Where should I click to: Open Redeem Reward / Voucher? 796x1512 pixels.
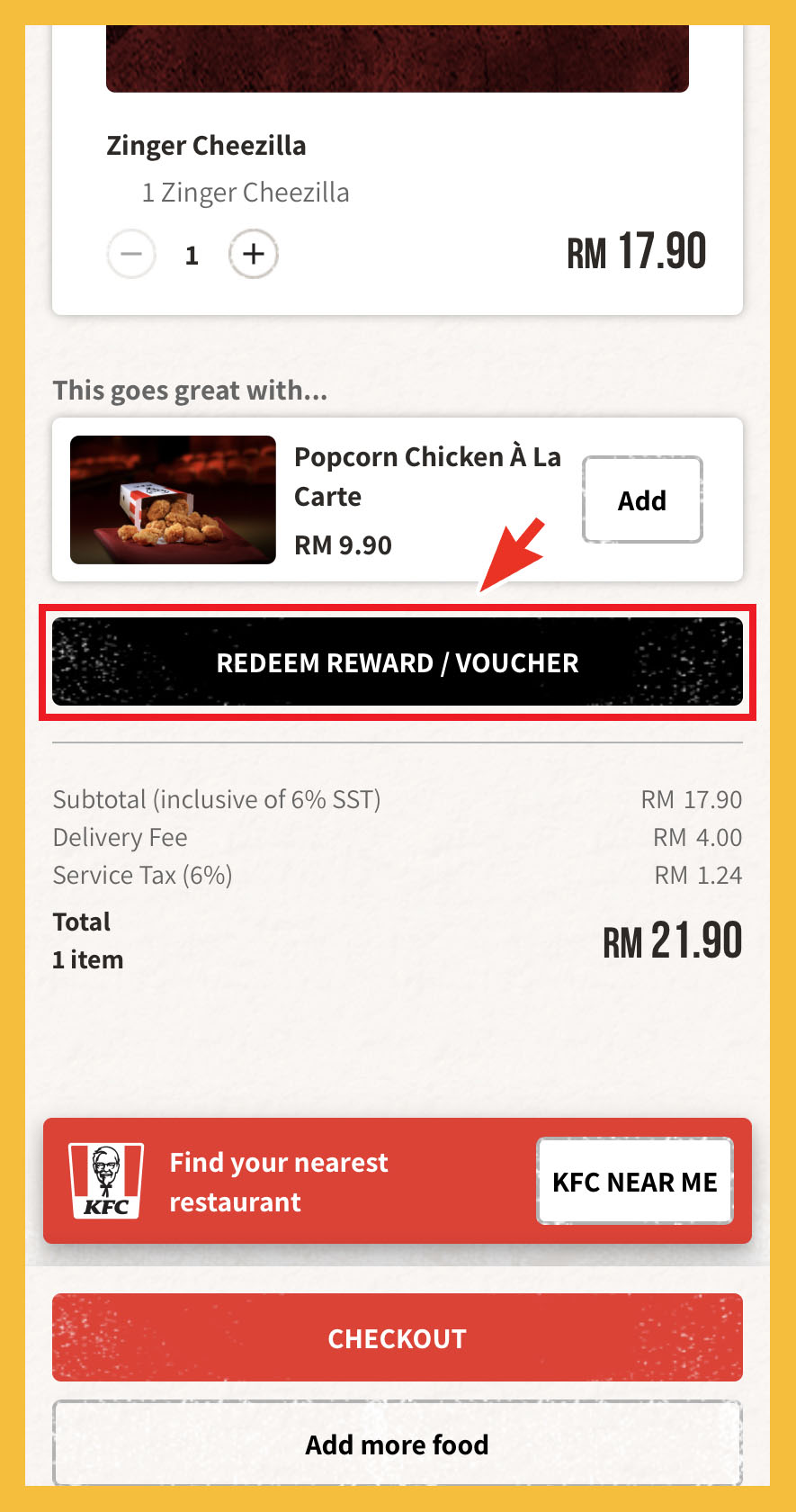point(398,662)
